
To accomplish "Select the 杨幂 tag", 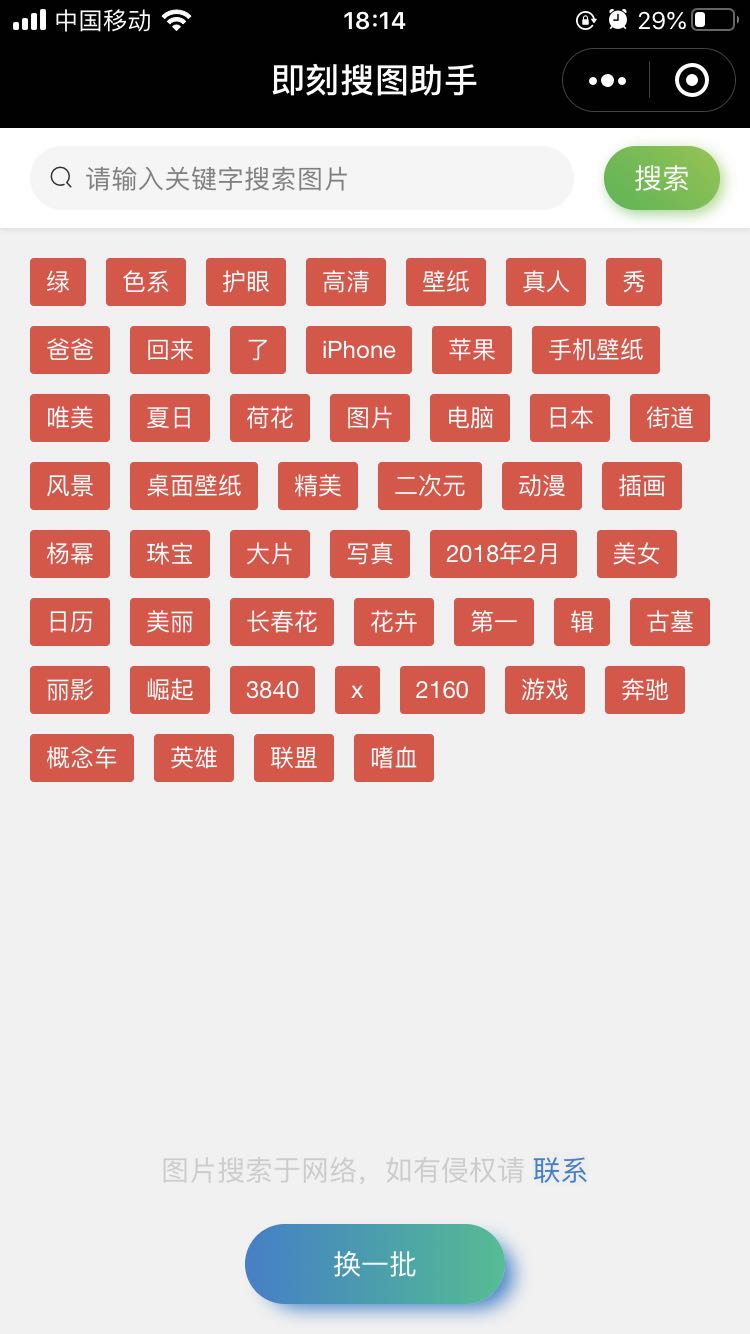I will click(70, 554).
